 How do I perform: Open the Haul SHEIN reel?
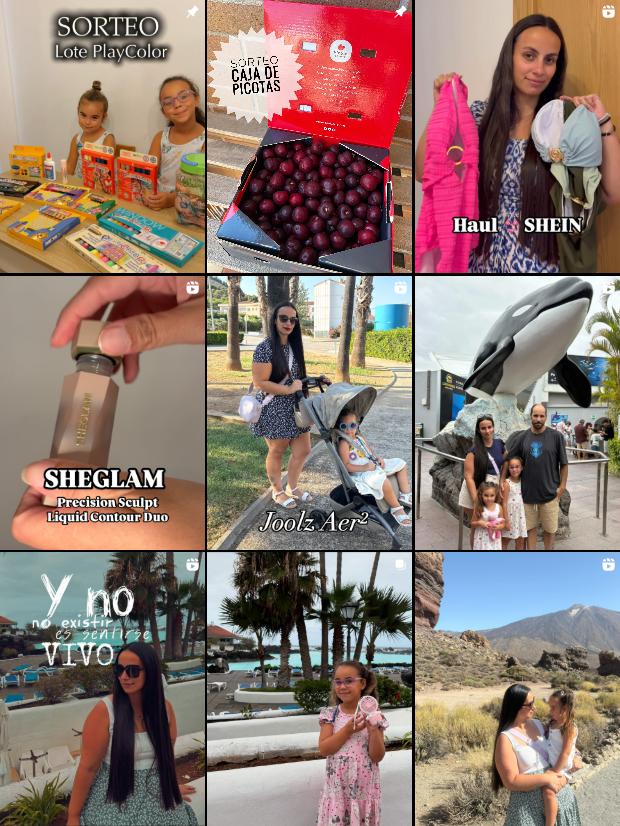point(517,137)
